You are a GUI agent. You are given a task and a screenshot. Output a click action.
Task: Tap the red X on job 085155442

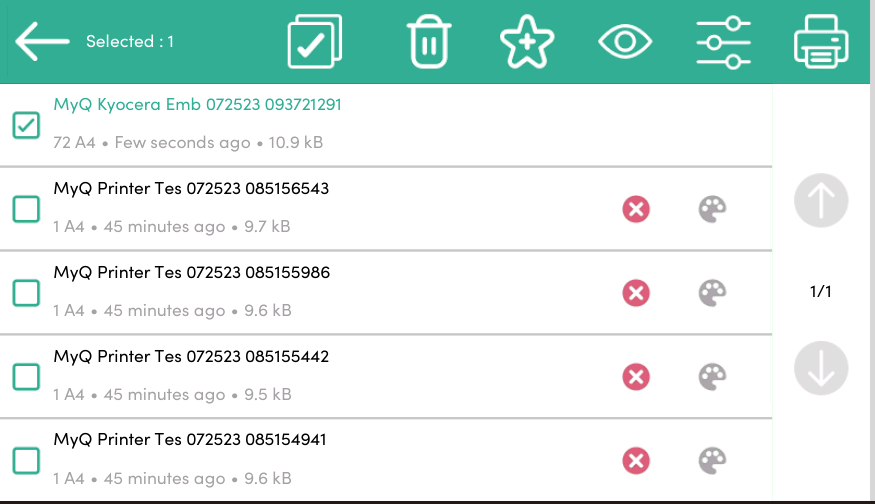(x=636, y=377)
